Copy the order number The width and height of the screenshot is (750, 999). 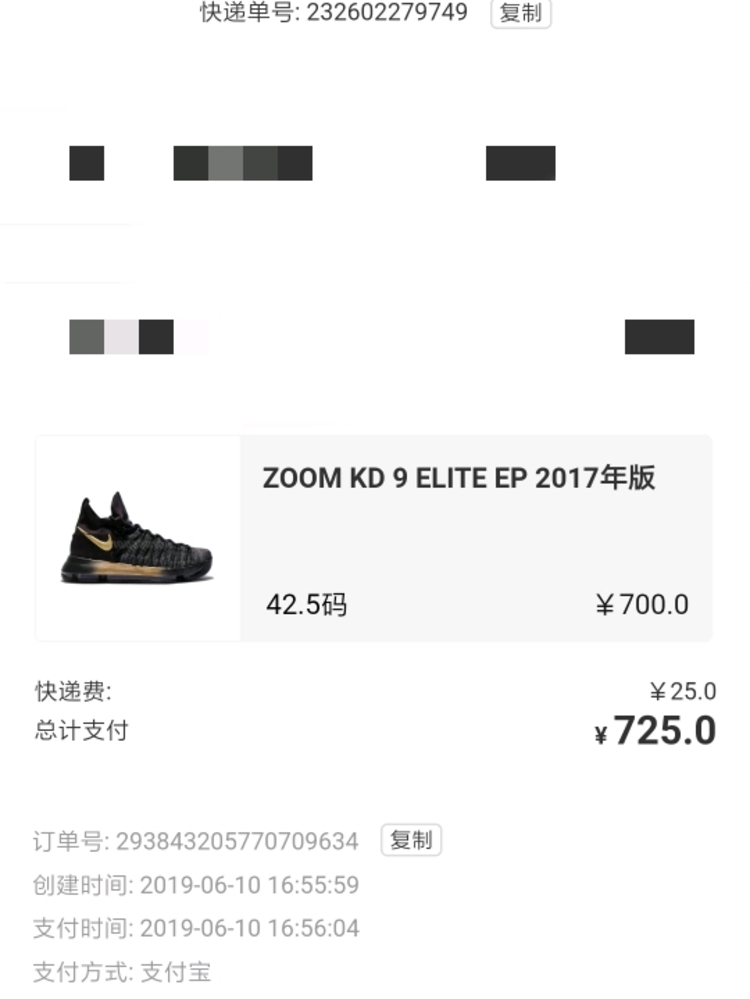coord(410,840)
